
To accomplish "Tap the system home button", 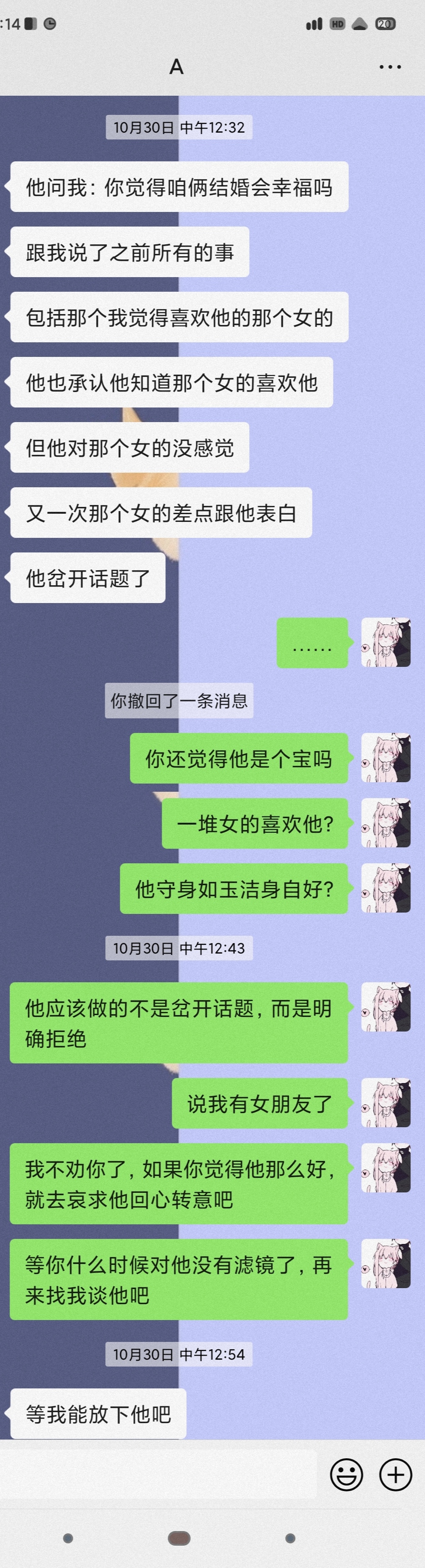I will point(179,1538).
